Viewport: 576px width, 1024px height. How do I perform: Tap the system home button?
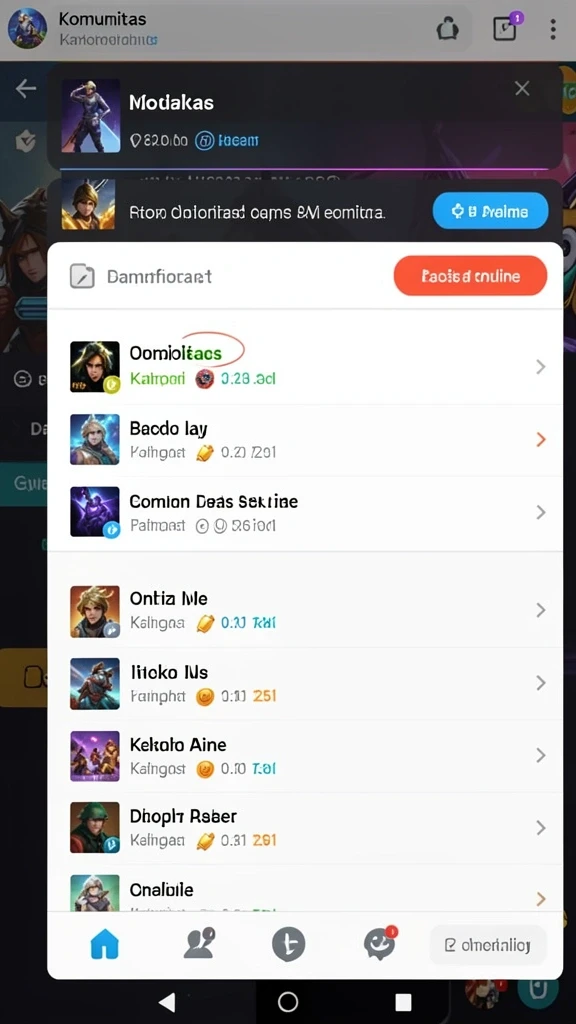pyautogui.click(x=287, y=1001)
